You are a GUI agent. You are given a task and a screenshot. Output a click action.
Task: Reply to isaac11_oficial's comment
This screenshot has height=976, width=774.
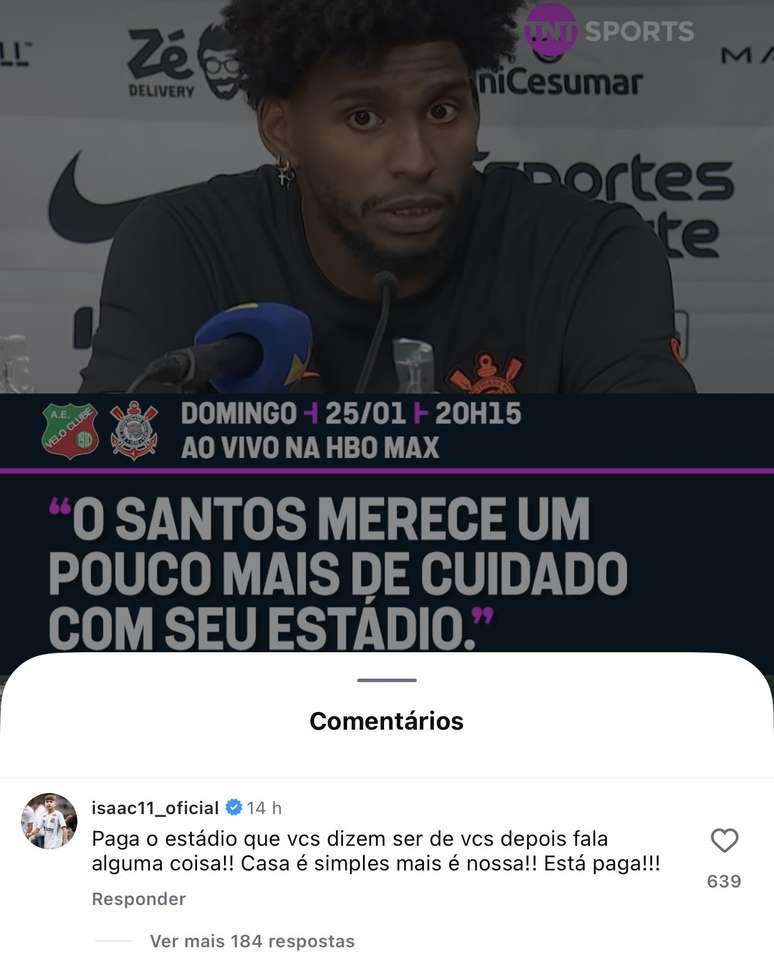pos(139,899)
